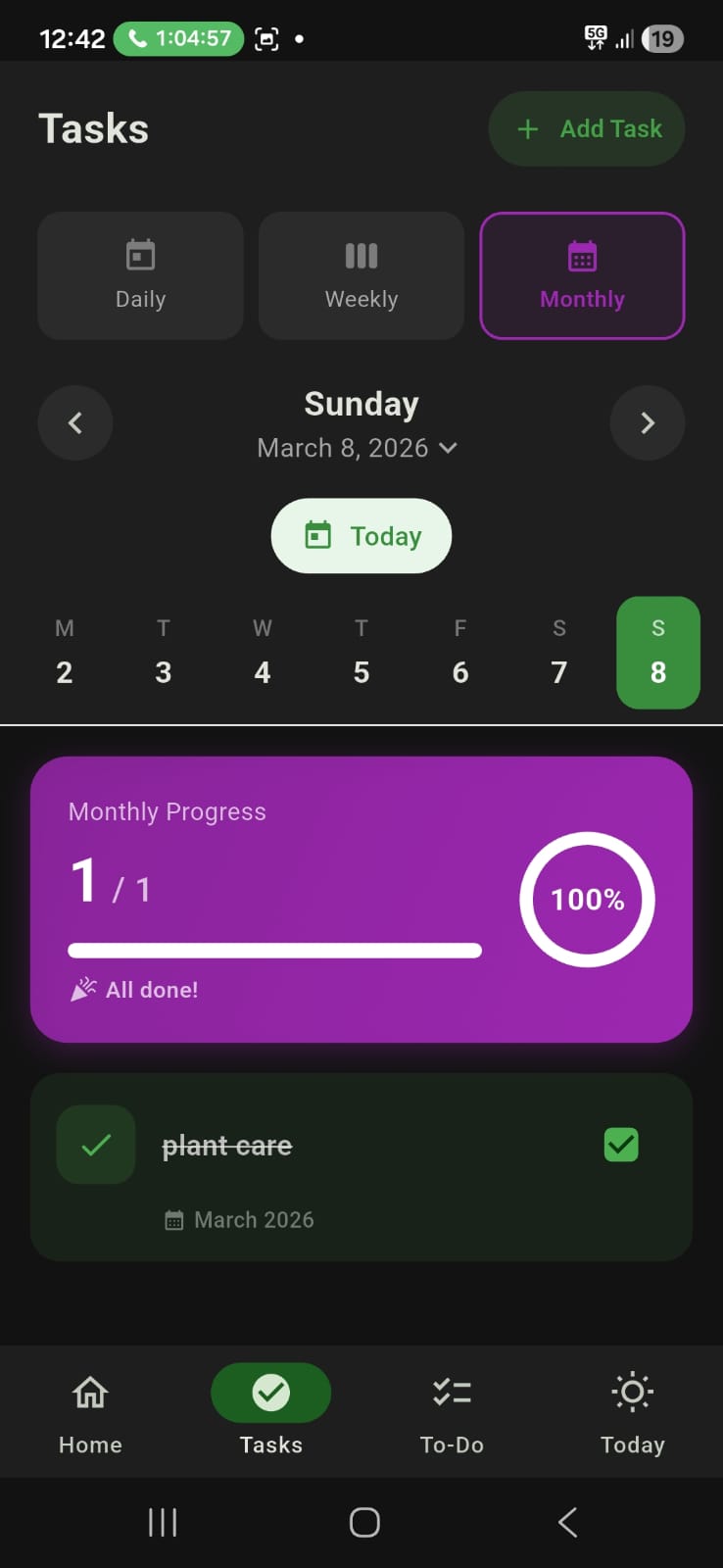Screen dimensions: 723x1568
Task: Click the Tasks checkmark icon in navigation
Action: (x=270, y=1392)
